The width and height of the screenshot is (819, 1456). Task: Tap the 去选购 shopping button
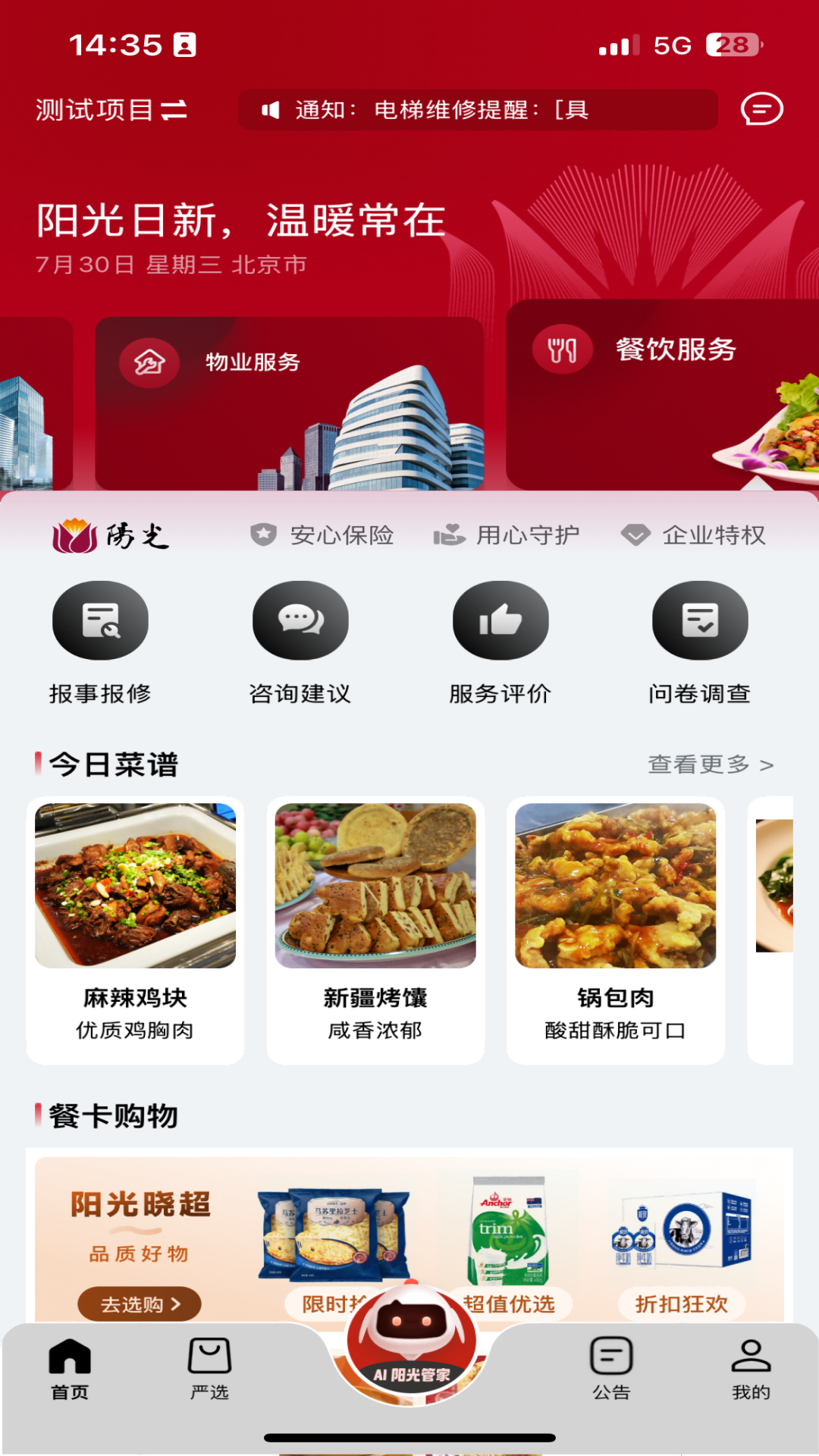(x=140, y=1304)
